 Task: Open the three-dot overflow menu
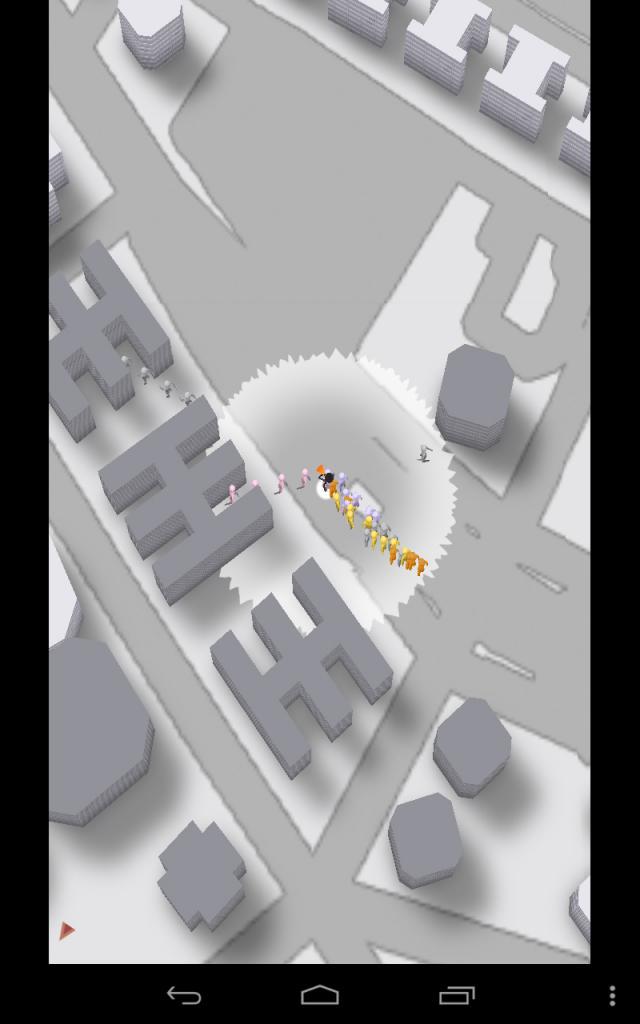click(612, 995)
